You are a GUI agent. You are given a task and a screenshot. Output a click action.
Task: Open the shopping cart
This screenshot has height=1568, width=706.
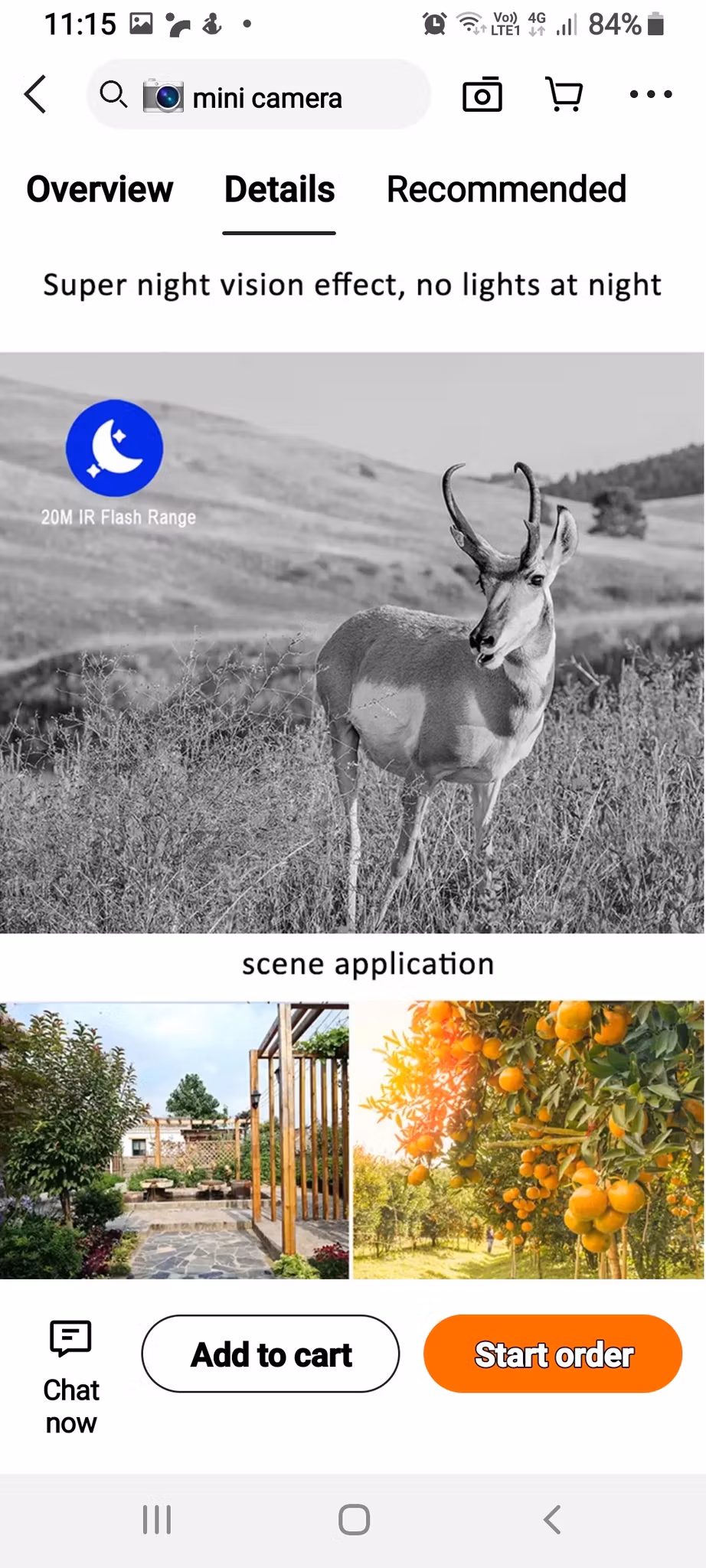pos(564,95)
